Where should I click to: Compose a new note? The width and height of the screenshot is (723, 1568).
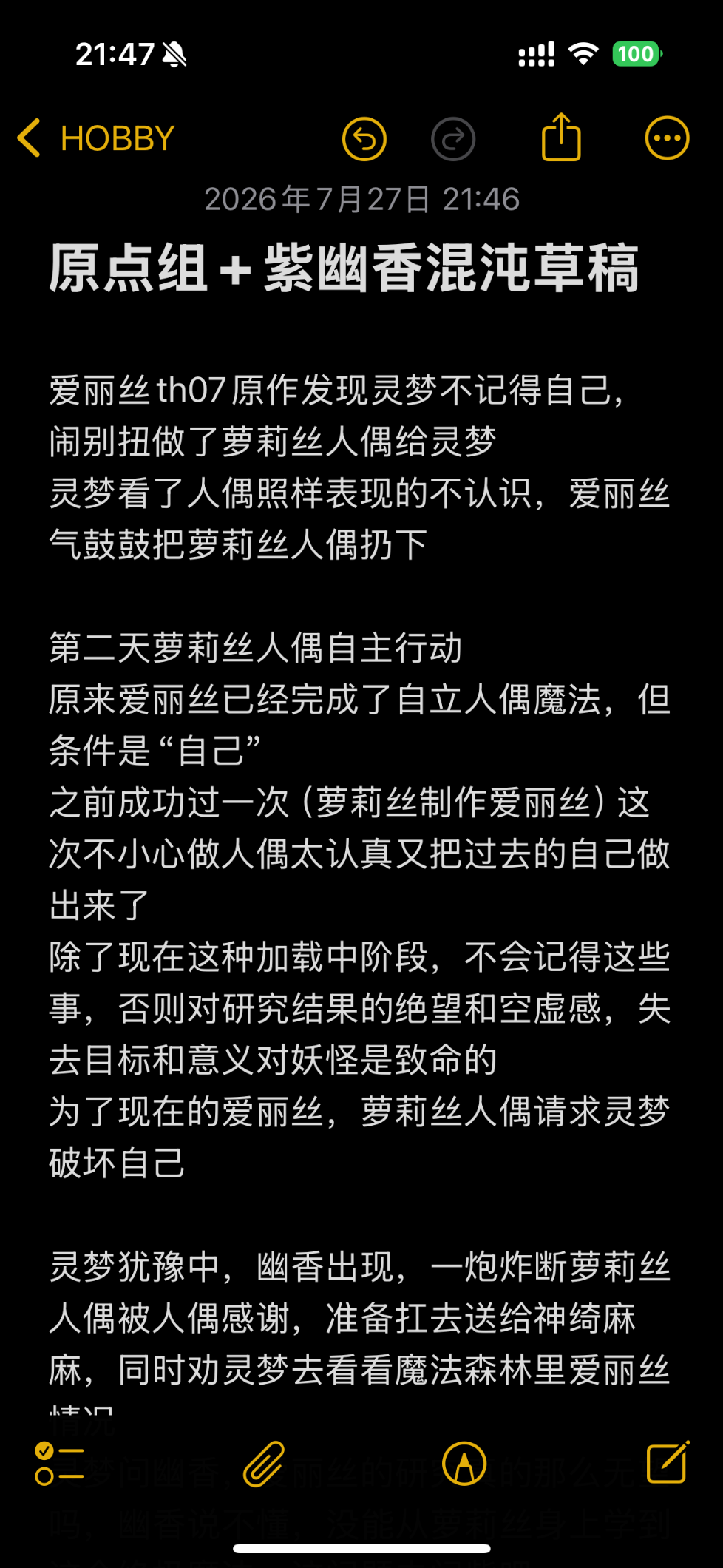[668, 1461]
